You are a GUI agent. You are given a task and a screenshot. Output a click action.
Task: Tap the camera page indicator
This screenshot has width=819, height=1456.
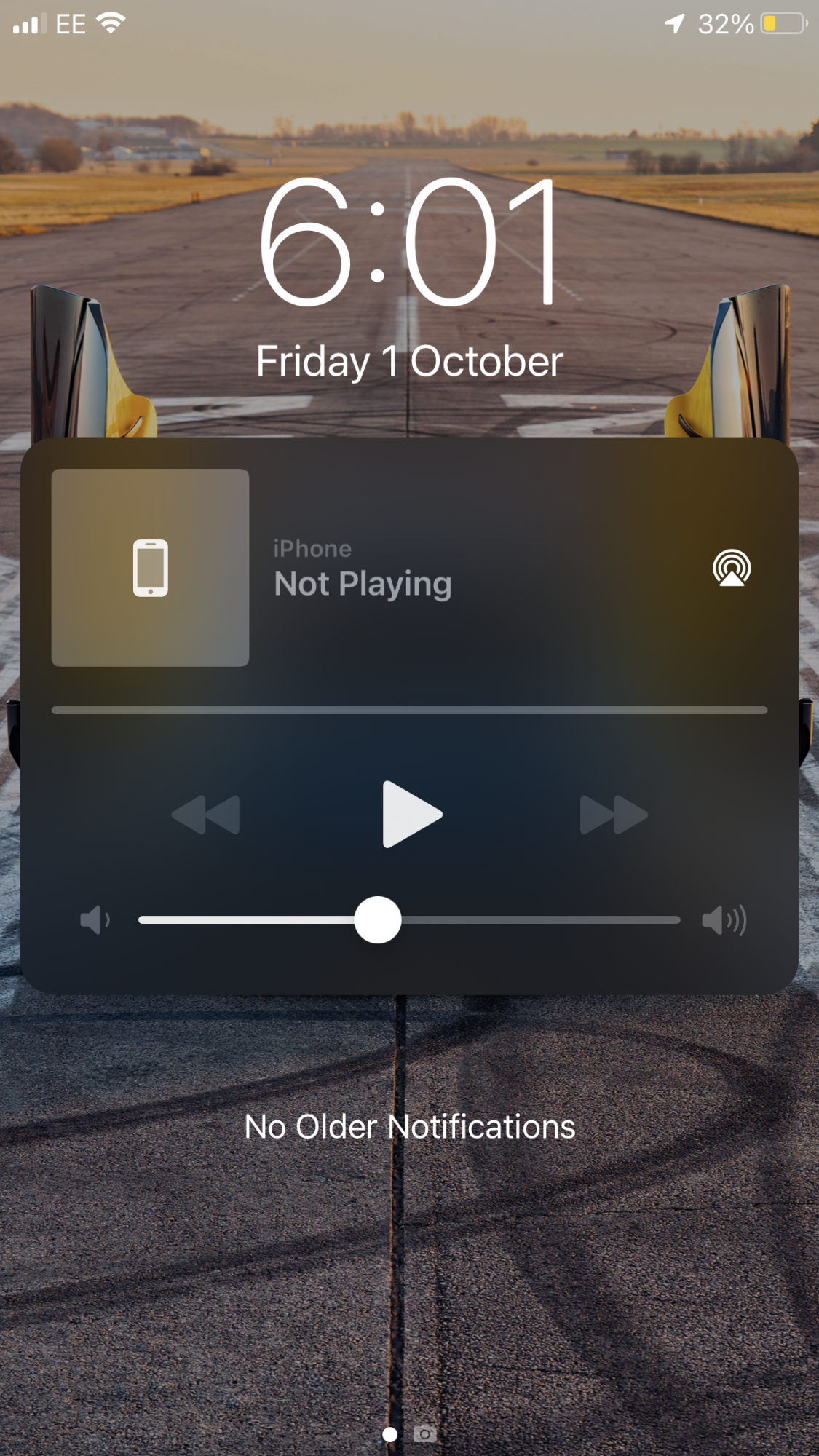(425, 1433)
